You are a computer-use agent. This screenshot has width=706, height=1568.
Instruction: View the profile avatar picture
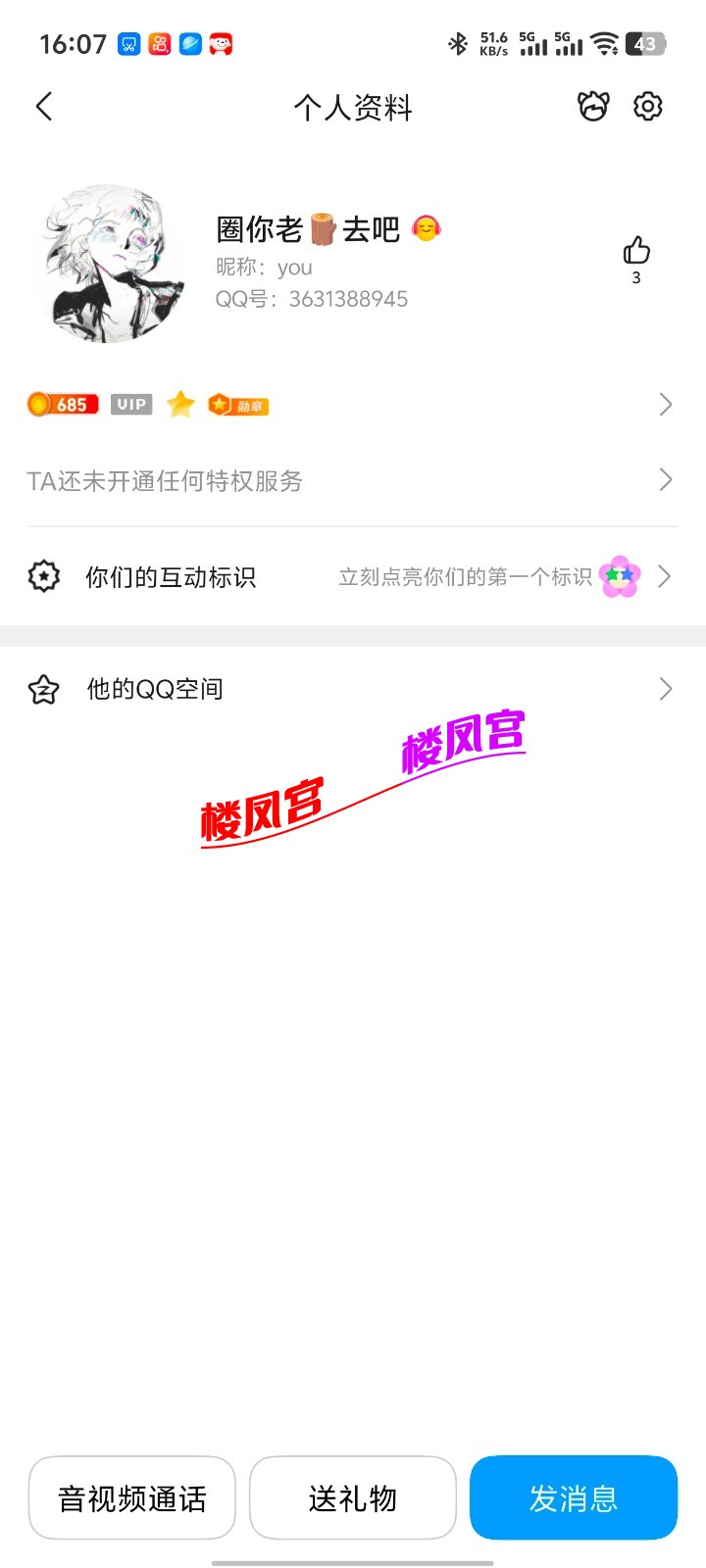110,263
